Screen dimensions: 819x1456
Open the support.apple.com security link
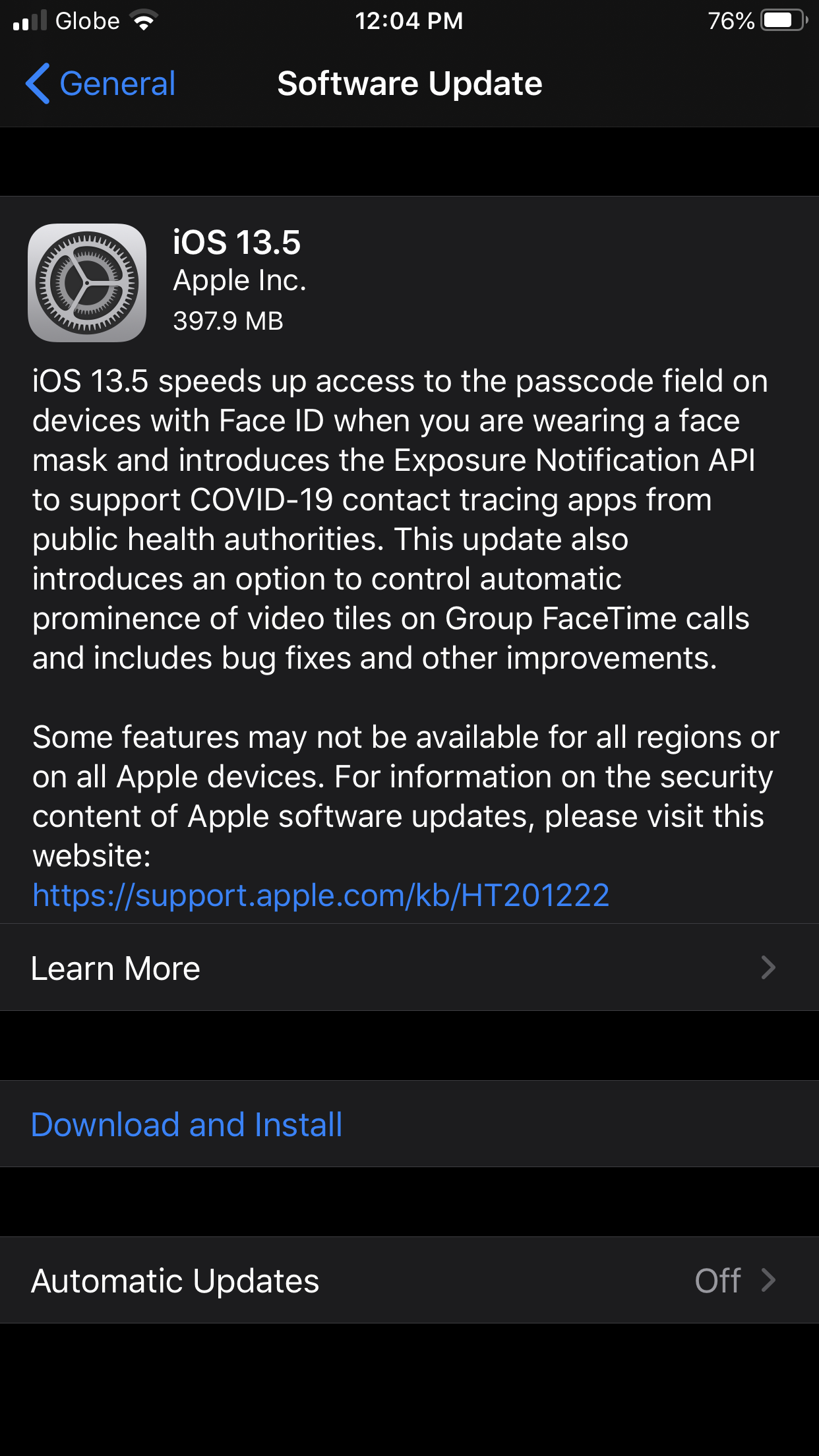(320, 895)
